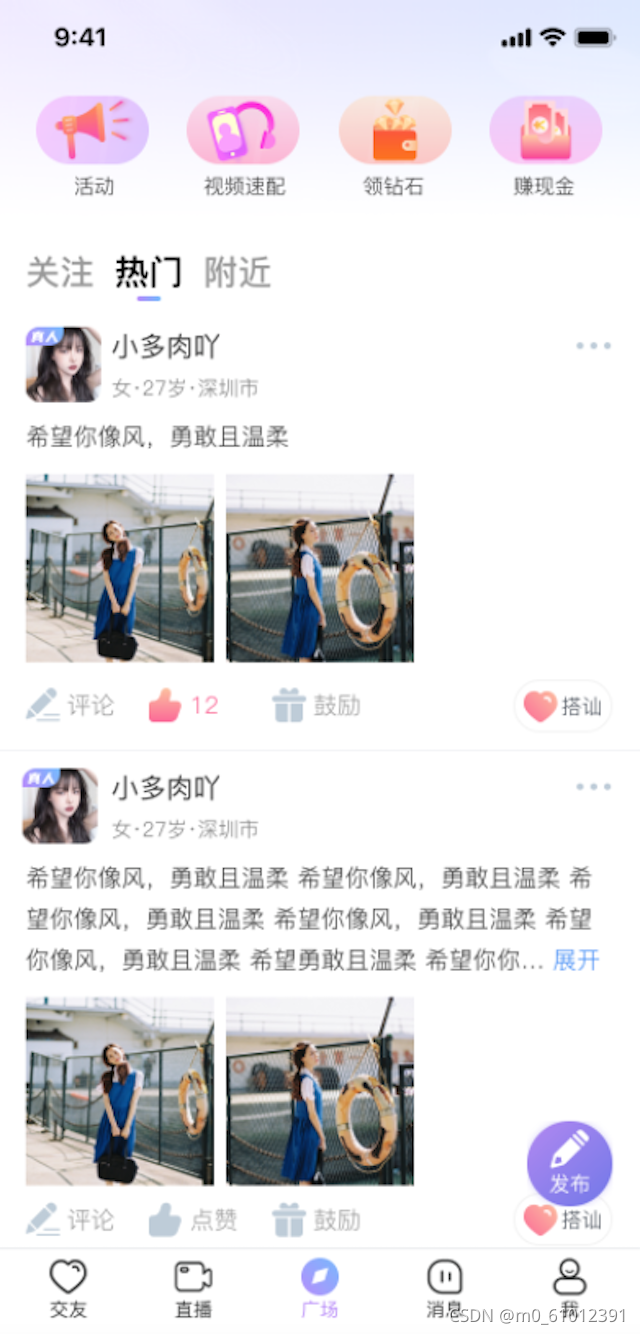This screenshot has height=1334, width=640.
Task: Open overflow menu on the second post
Action: tap(593, 787)
